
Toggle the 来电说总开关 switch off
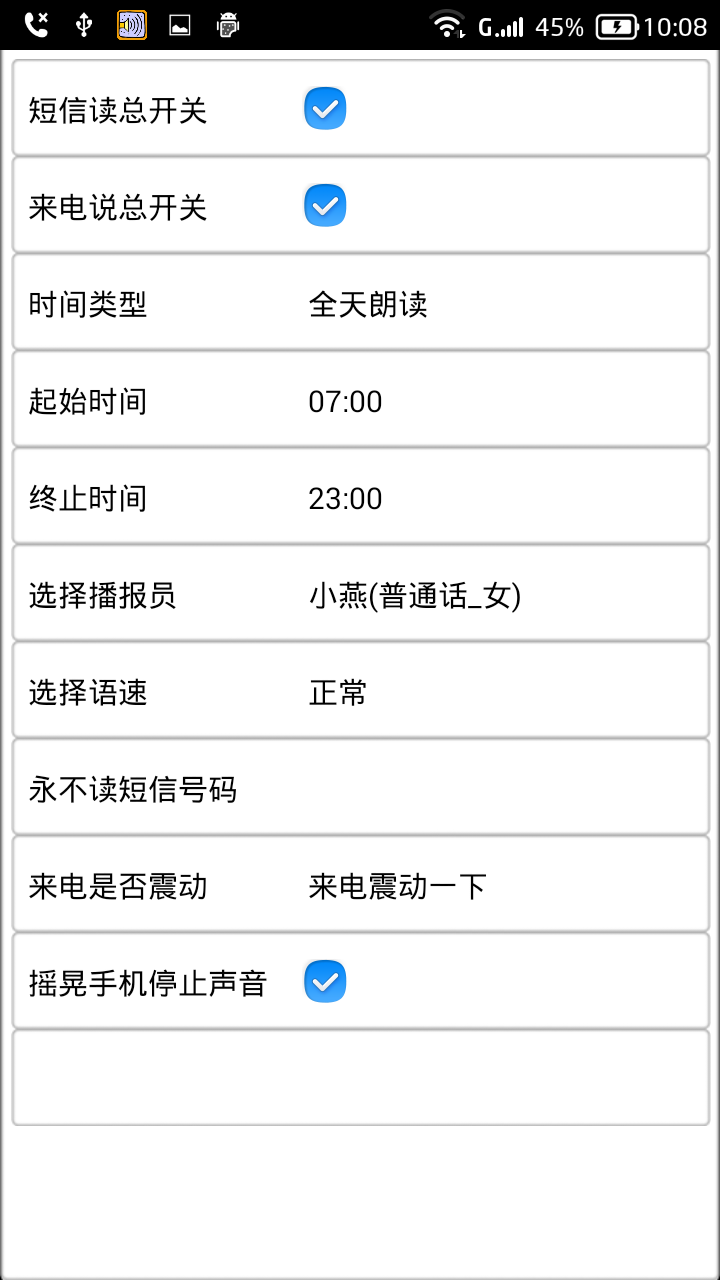pos(324,204)
